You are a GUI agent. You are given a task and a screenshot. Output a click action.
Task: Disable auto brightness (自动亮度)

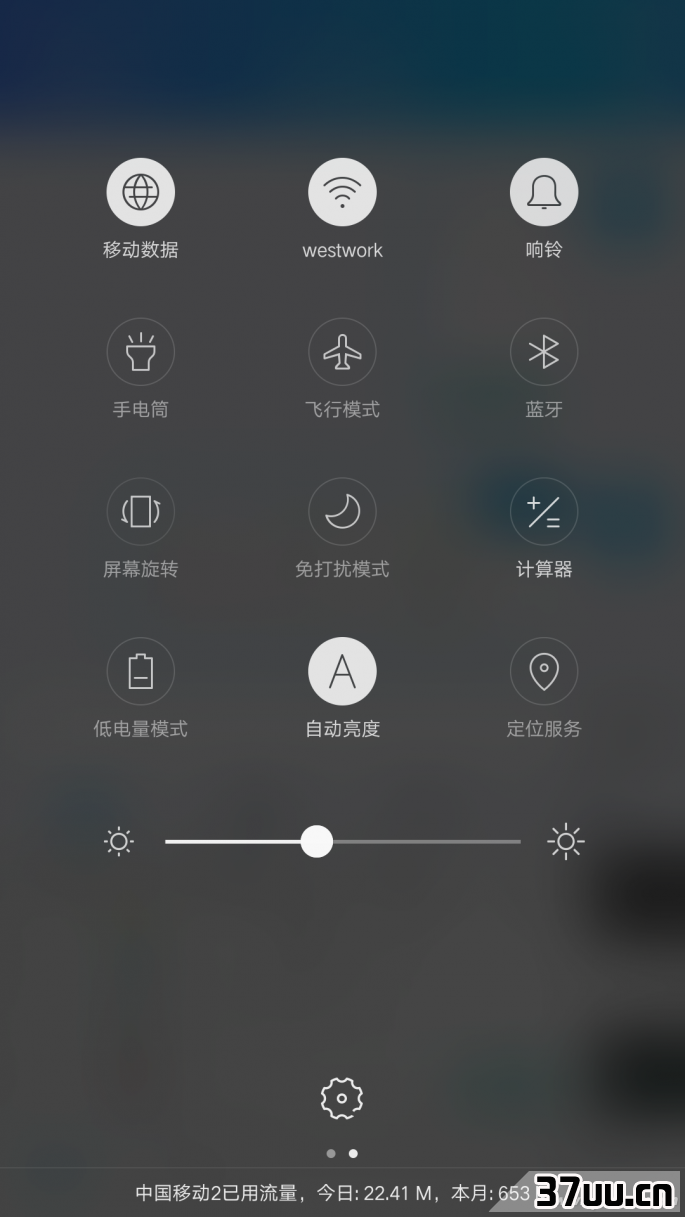coord(343,672)
